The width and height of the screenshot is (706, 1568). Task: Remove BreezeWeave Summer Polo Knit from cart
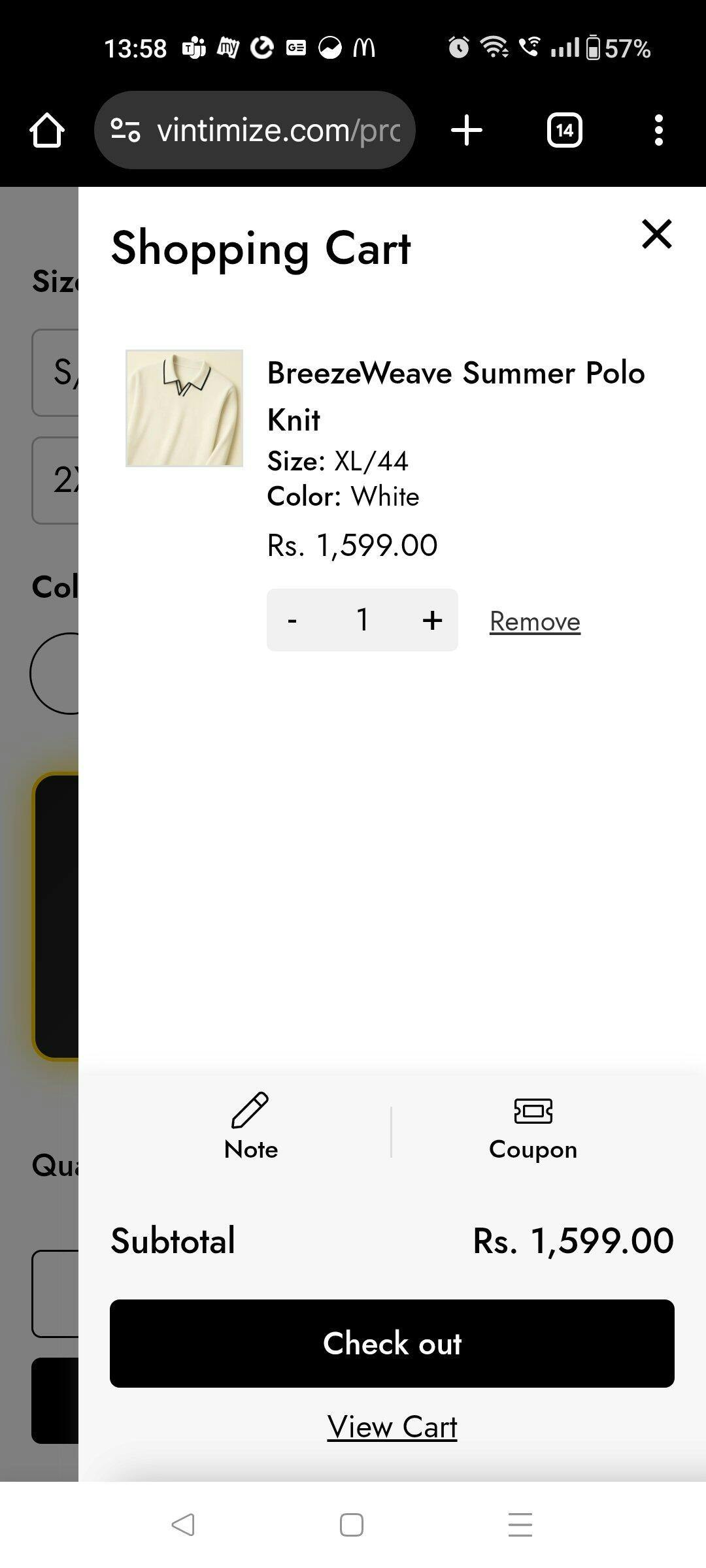point(535,621)
